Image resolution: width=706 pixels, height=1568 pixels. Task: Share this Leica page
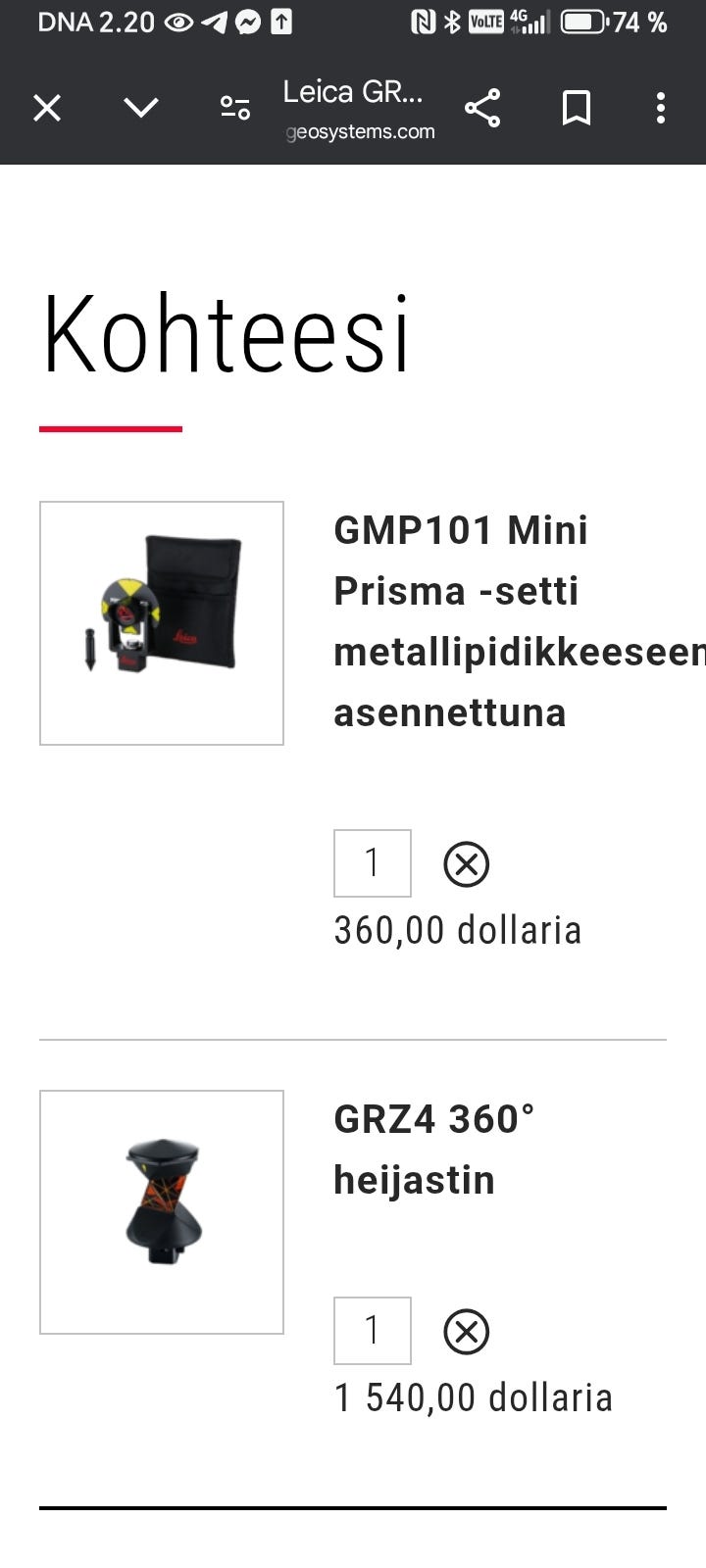pos(482,108)
